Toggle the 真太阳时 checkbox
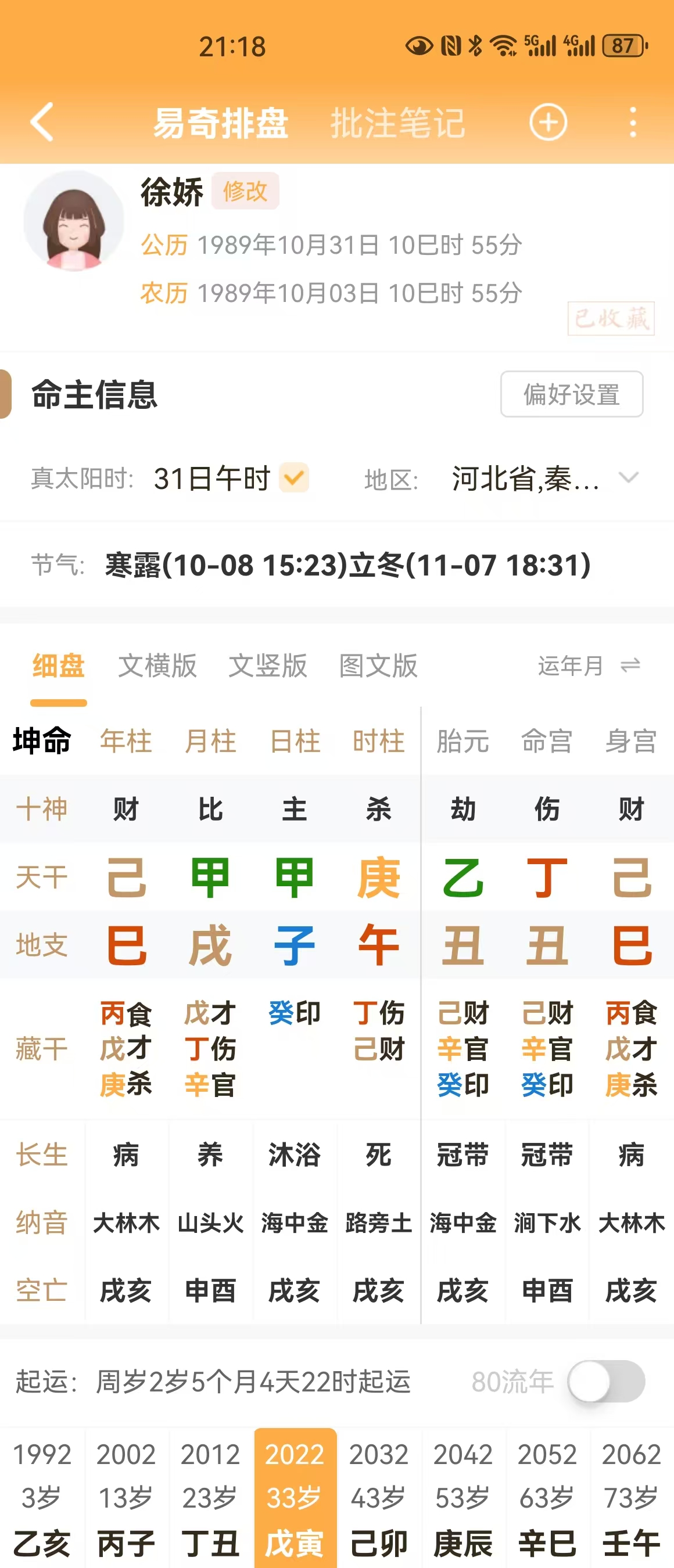674x1568 pixels. coord(294,478)
